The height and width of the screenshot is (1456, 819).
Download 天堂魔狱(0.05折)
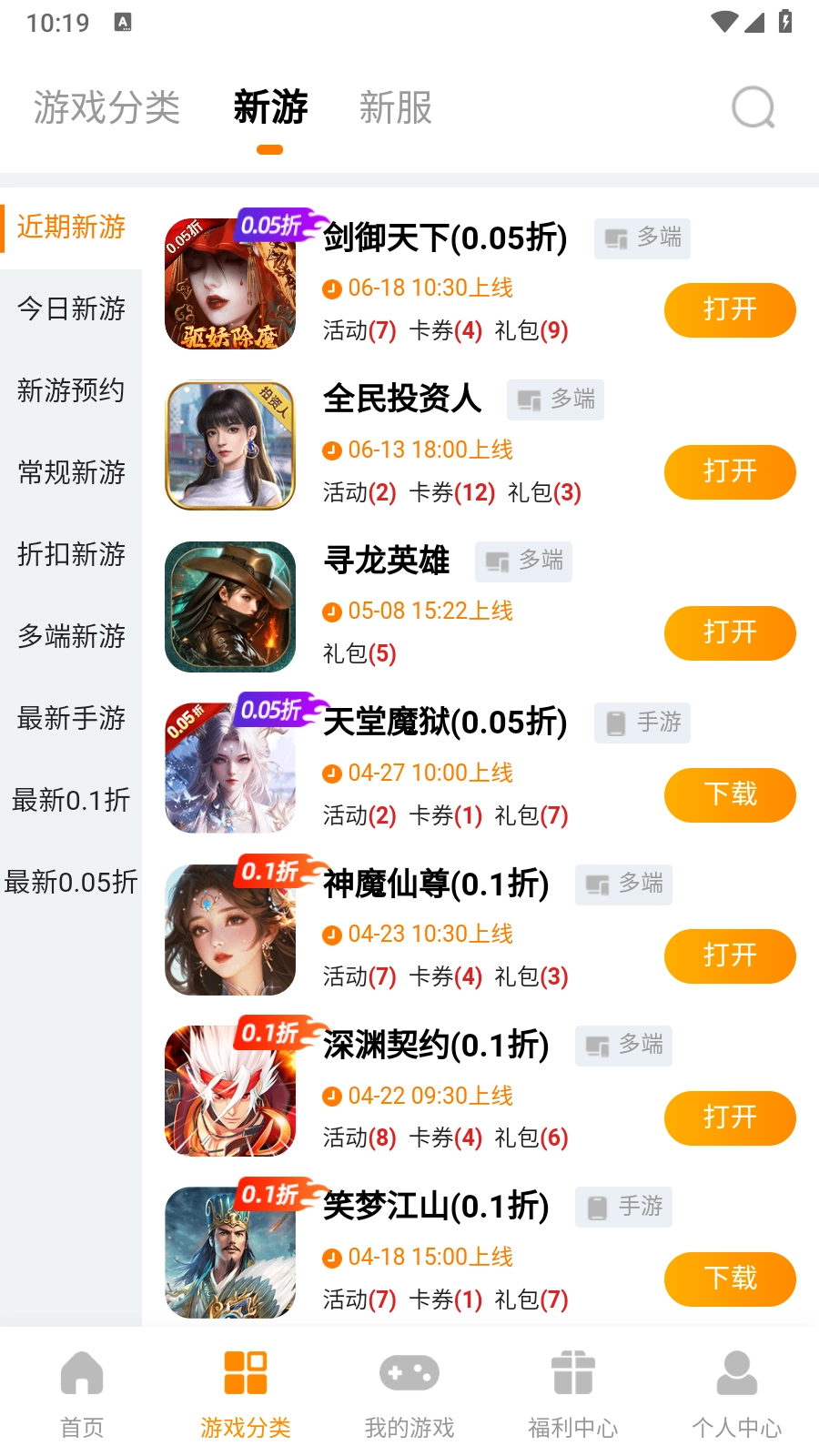730,794
